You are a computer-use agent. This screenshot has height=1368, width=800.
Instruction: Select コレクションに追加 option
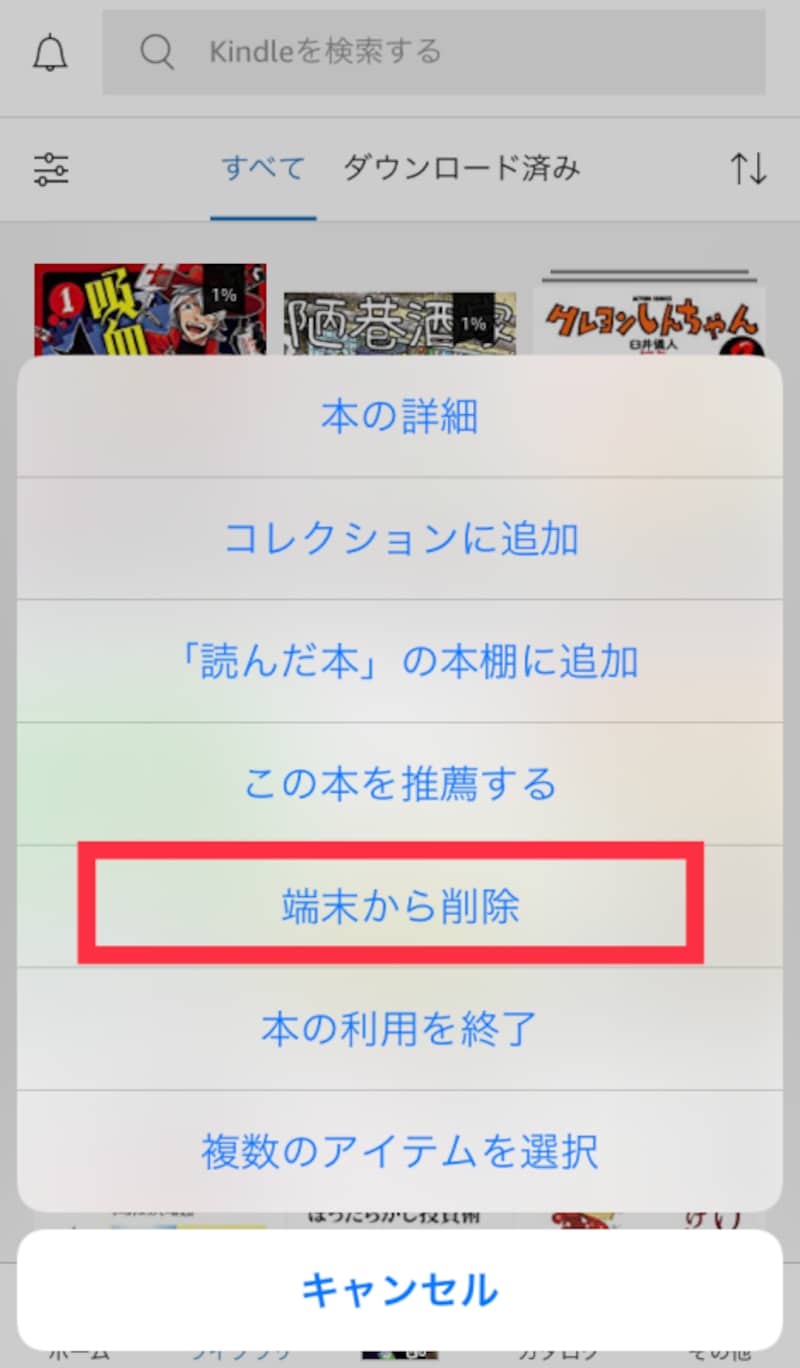pos(400,539)
